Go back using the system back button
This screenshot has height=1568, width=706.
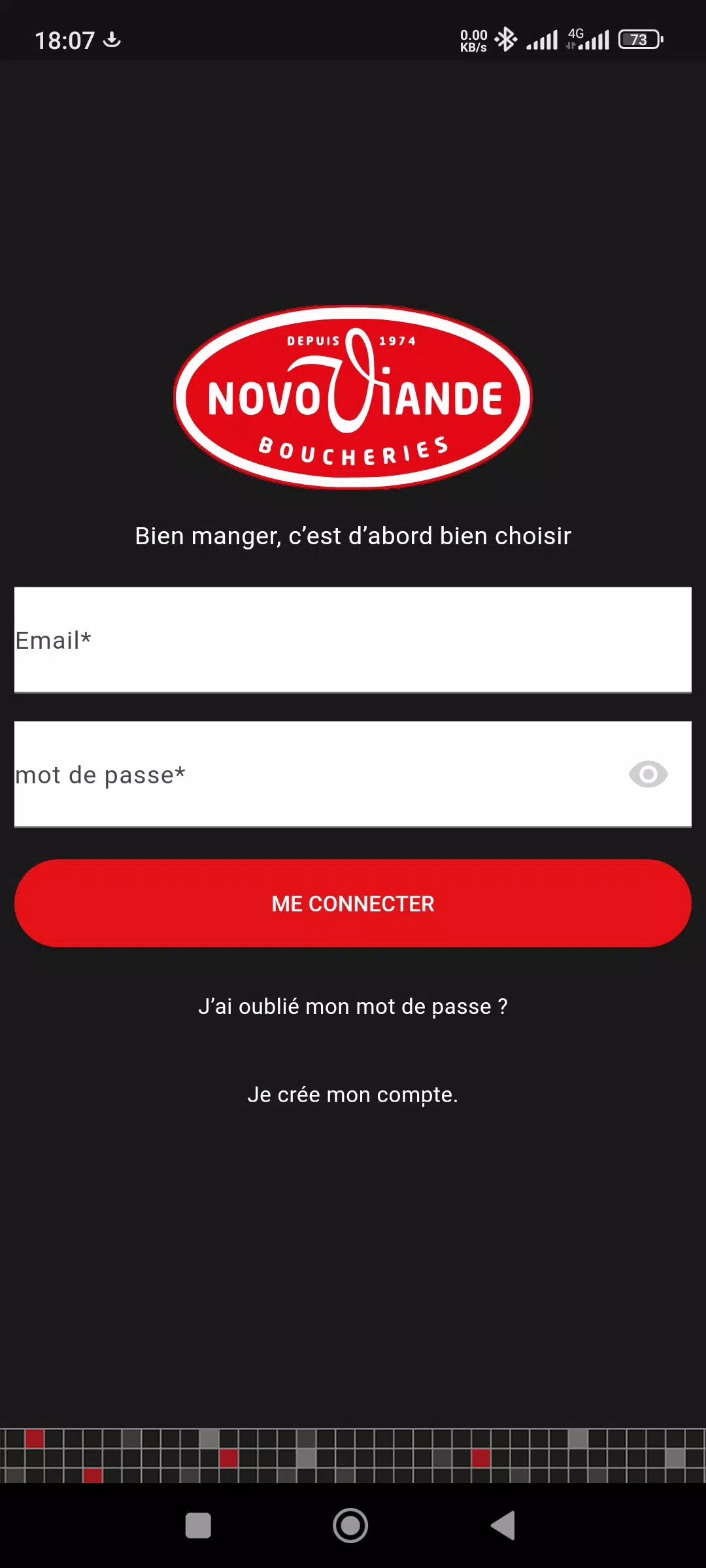click(503, 1526)
